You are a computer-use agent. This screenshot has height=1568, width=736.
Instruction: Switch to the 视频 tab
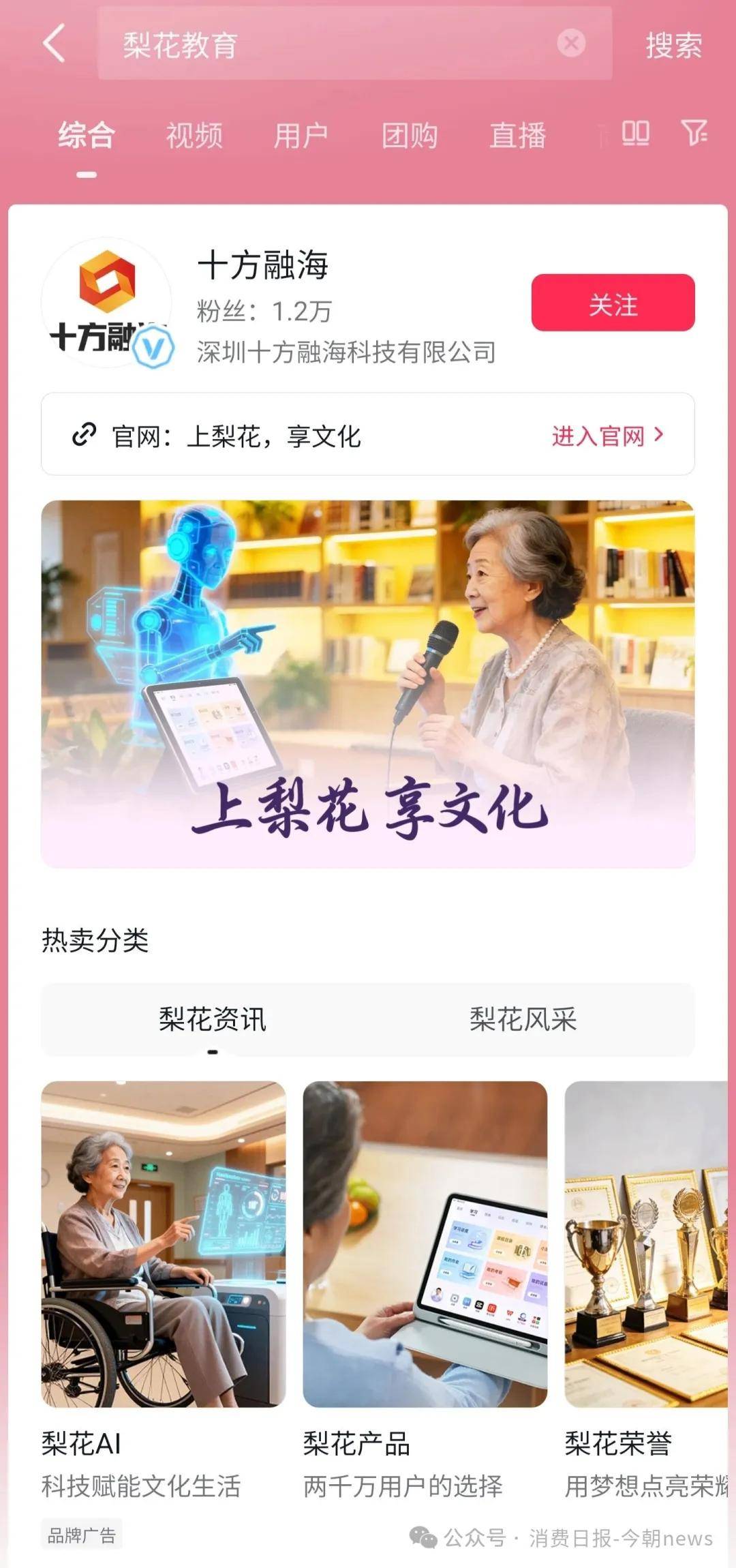(x=194, y=135)
